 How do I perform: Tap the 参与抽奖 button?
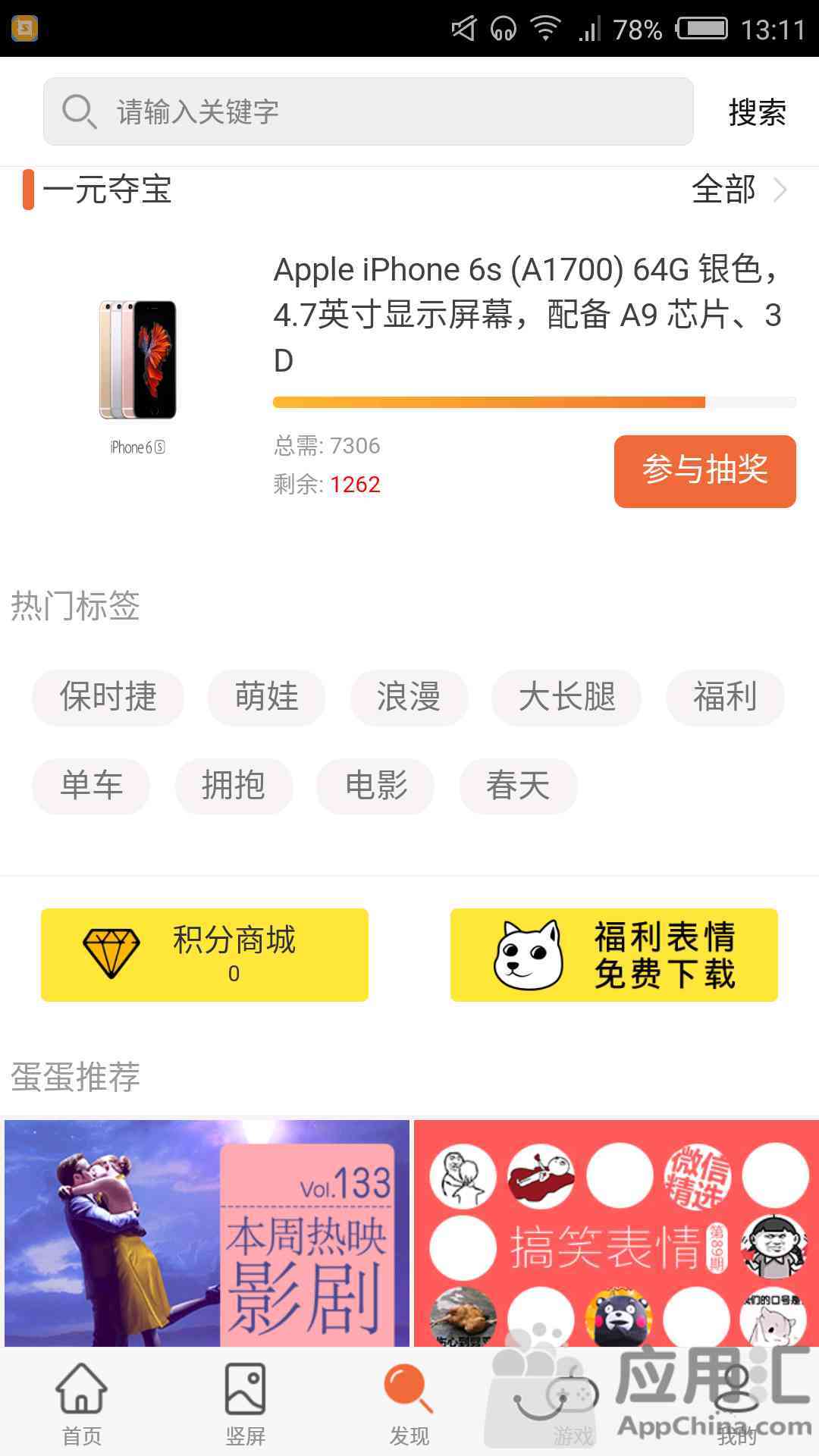[x=704, y=470]
